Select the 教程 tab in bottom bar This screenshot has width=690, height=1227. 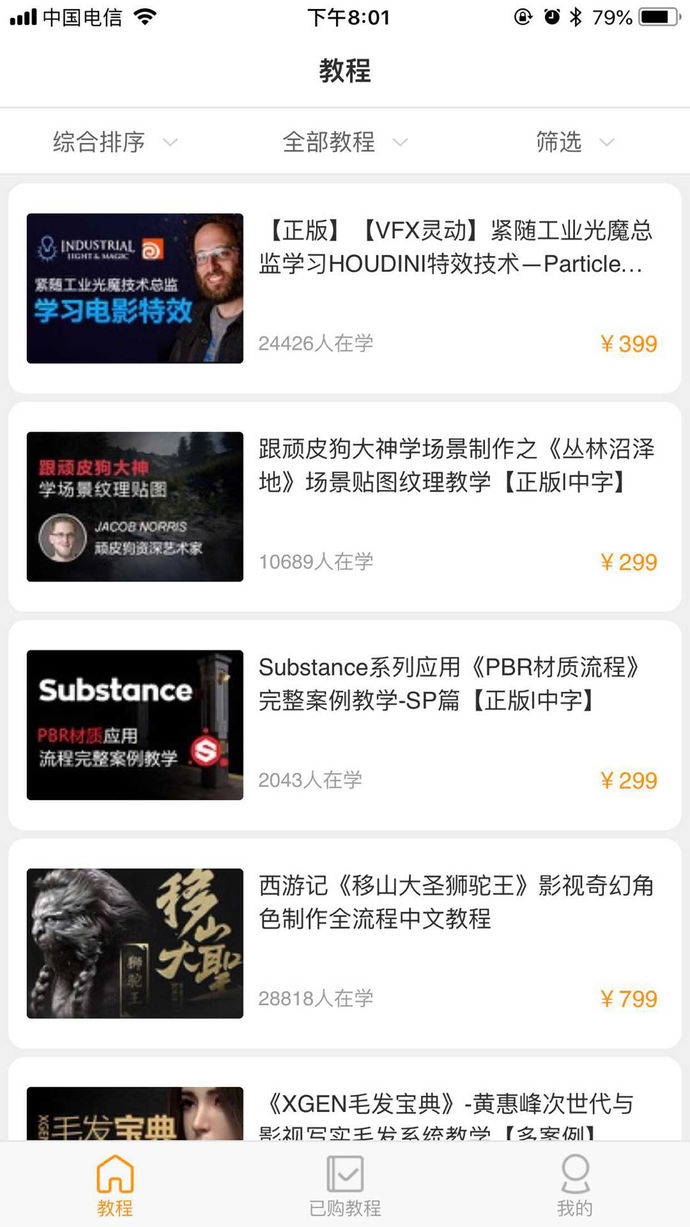pyautogui.click(x=115, y=1186)
